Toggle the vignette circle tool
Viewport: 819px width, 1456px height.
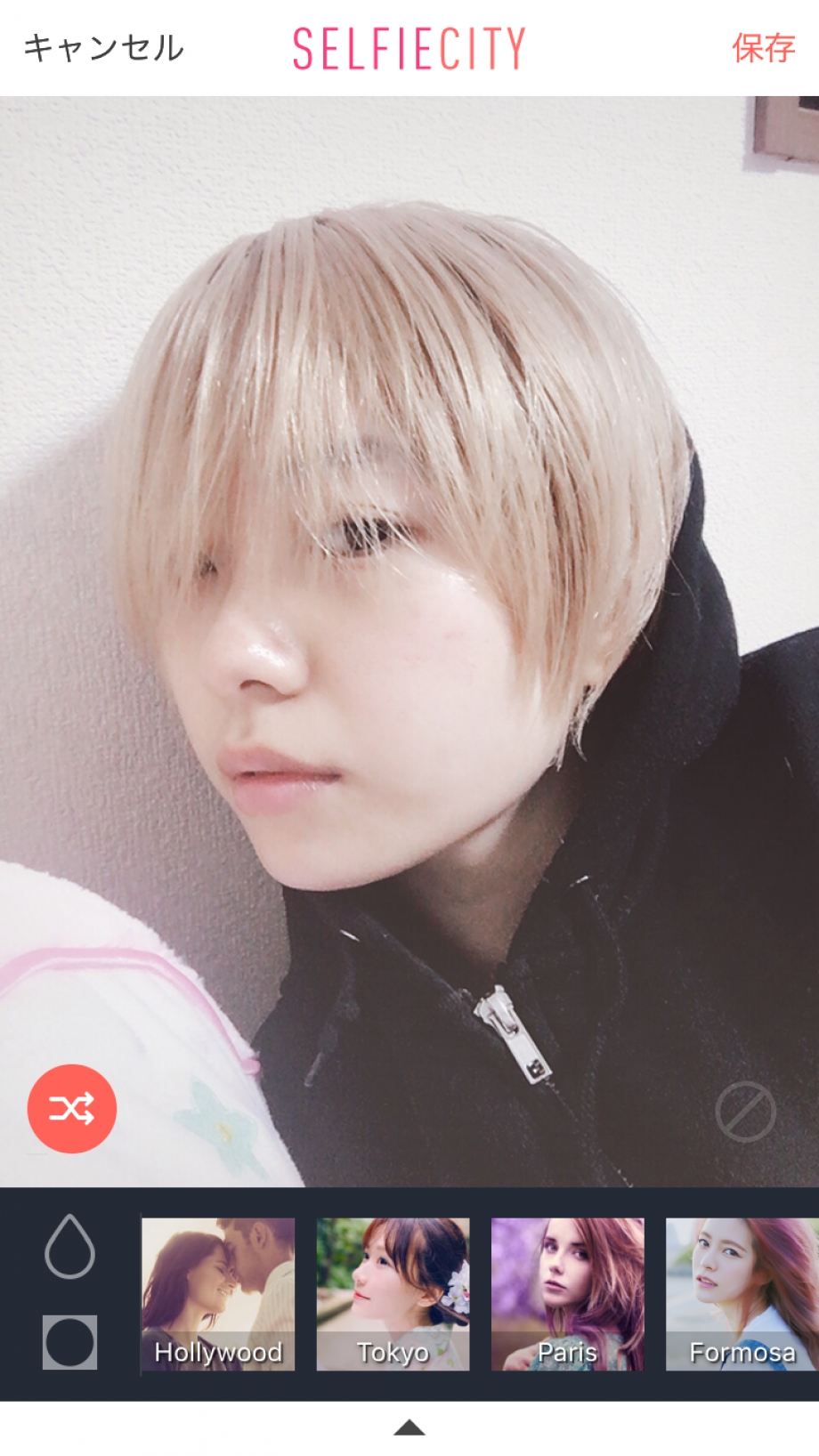coord(69,1342)
